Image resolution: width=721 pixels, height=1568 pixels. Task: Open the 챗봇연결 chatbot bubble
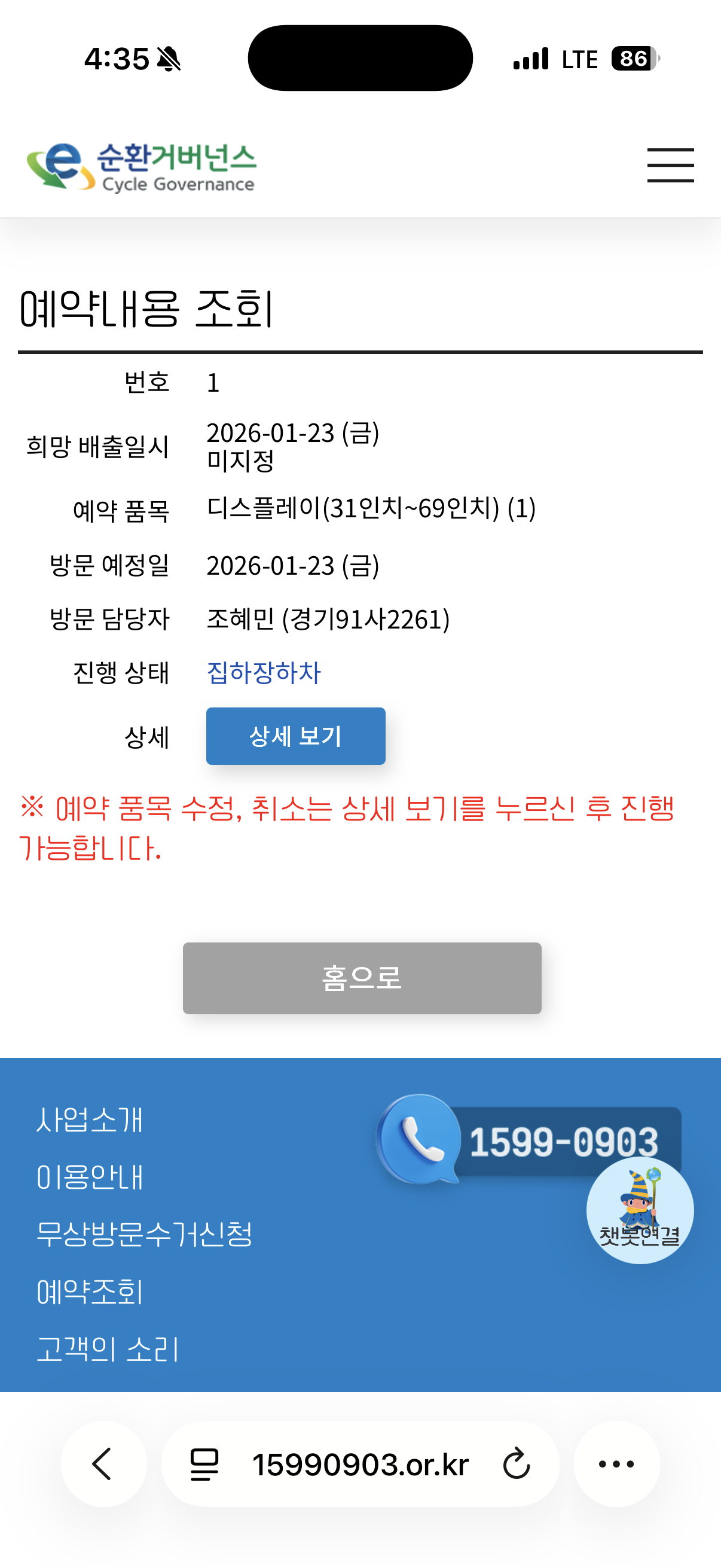click(x=640, y=1212)
